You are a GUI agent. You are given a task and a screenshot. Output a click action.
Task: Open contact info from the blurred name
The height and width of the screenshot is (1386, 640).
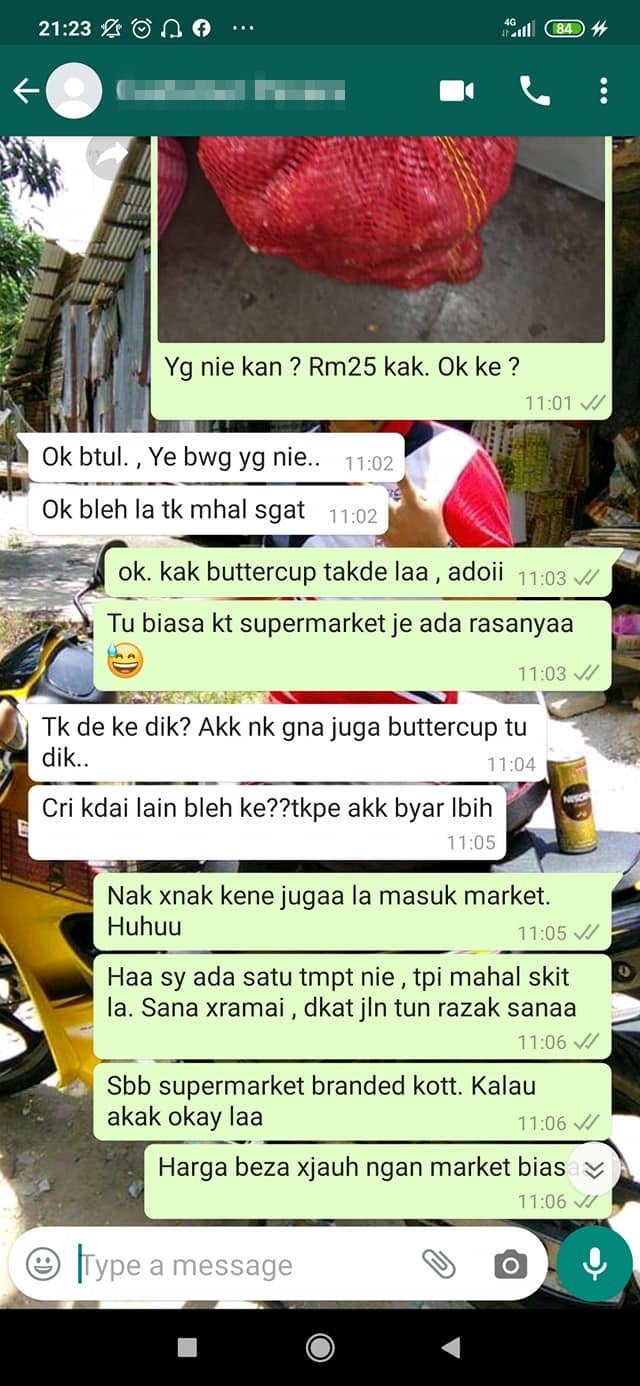(230, 92)
